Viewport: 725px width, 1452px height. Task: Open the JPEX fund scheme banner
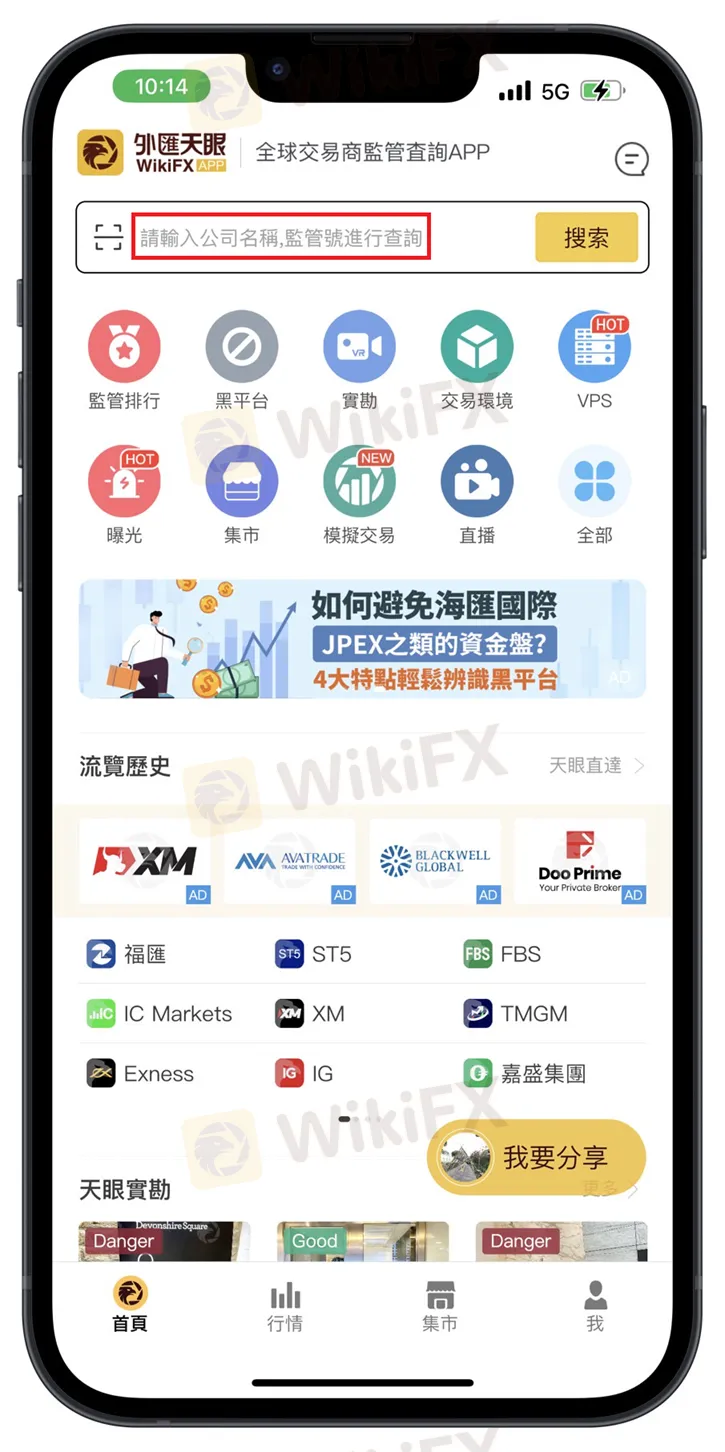point(362,639)
